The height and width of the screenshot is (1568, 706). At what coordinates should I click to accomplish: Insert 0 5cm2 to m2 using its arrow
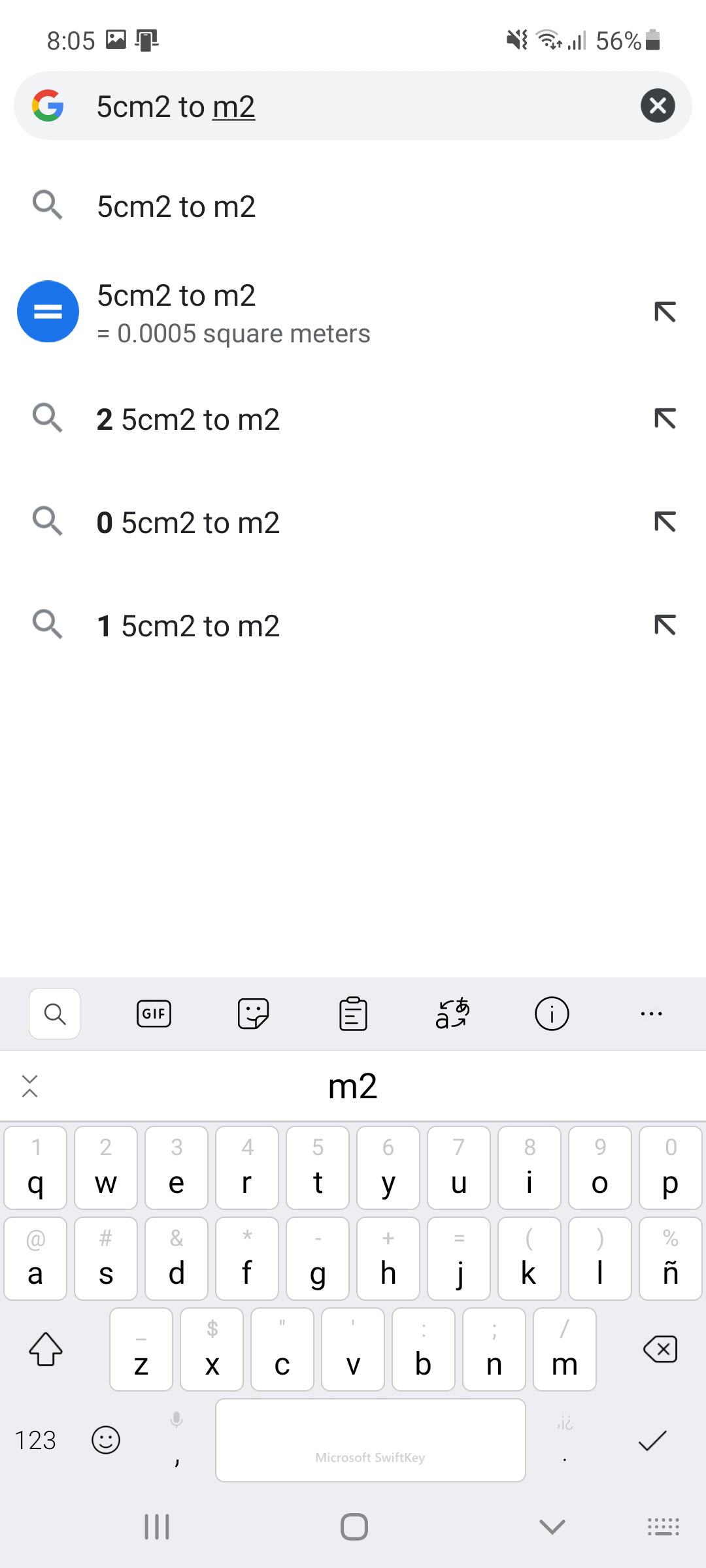(665, 522)
